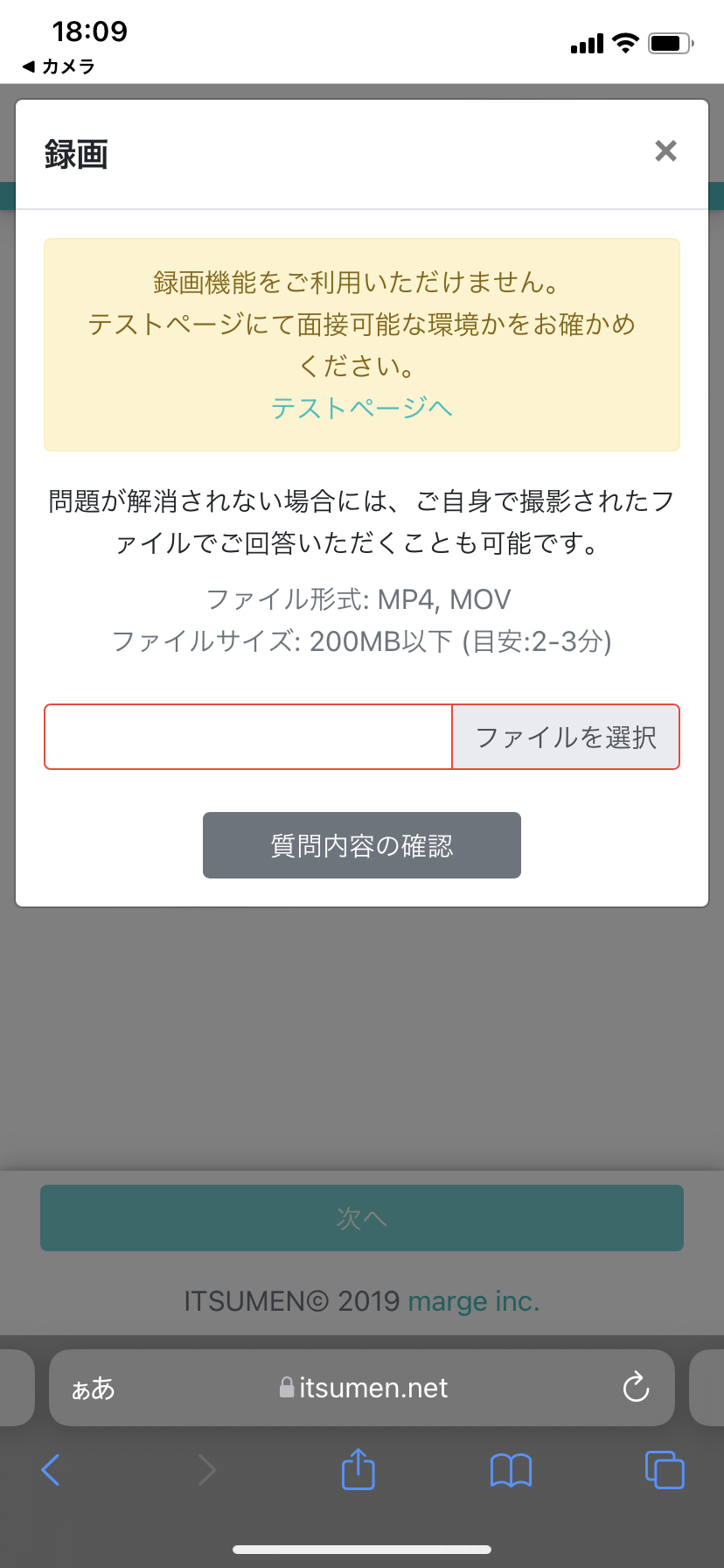The image size is (724, 1568).
Task: Open the テストページへ link
Action: coord(361,408)
